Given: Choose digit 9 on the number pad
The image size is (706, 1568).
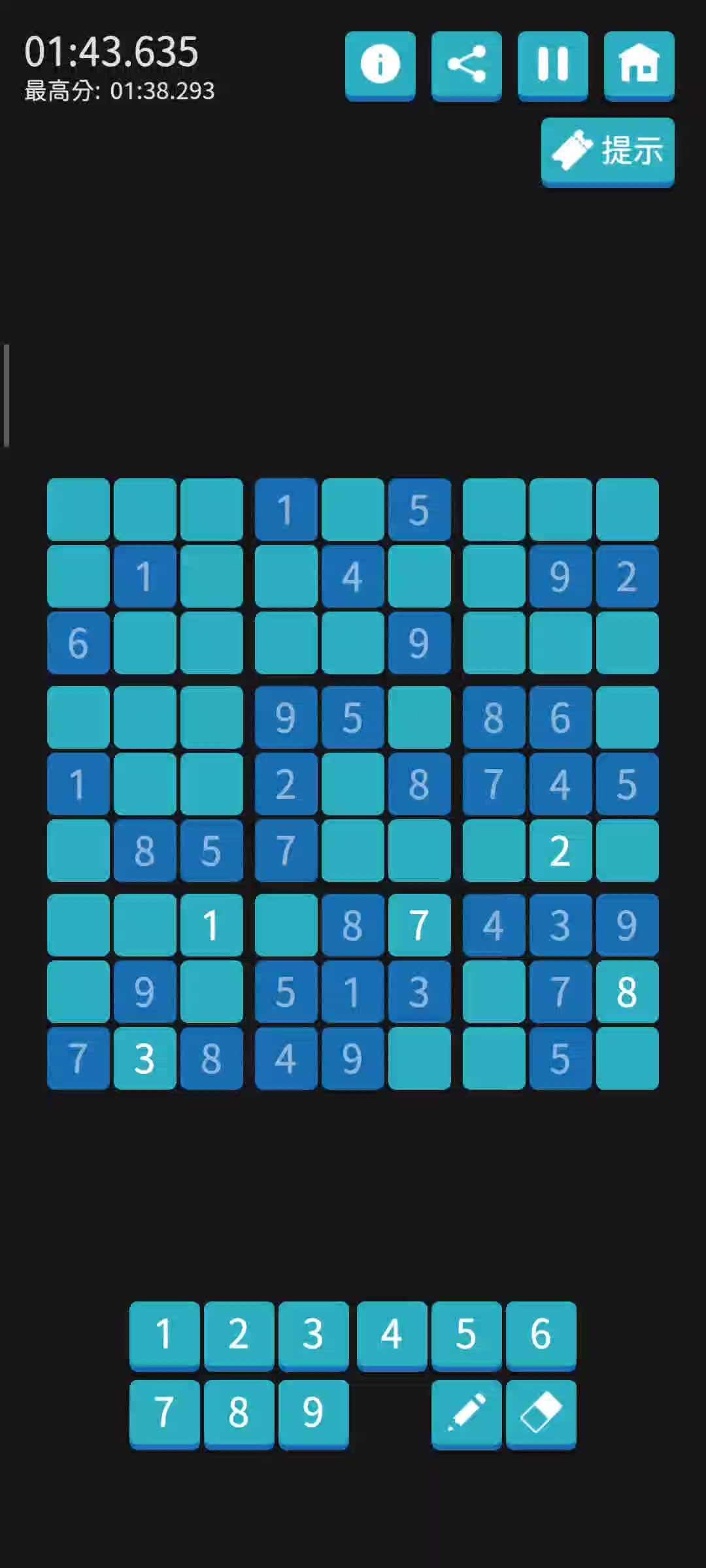Looking at the screenshot, I should click(313, 1414).
